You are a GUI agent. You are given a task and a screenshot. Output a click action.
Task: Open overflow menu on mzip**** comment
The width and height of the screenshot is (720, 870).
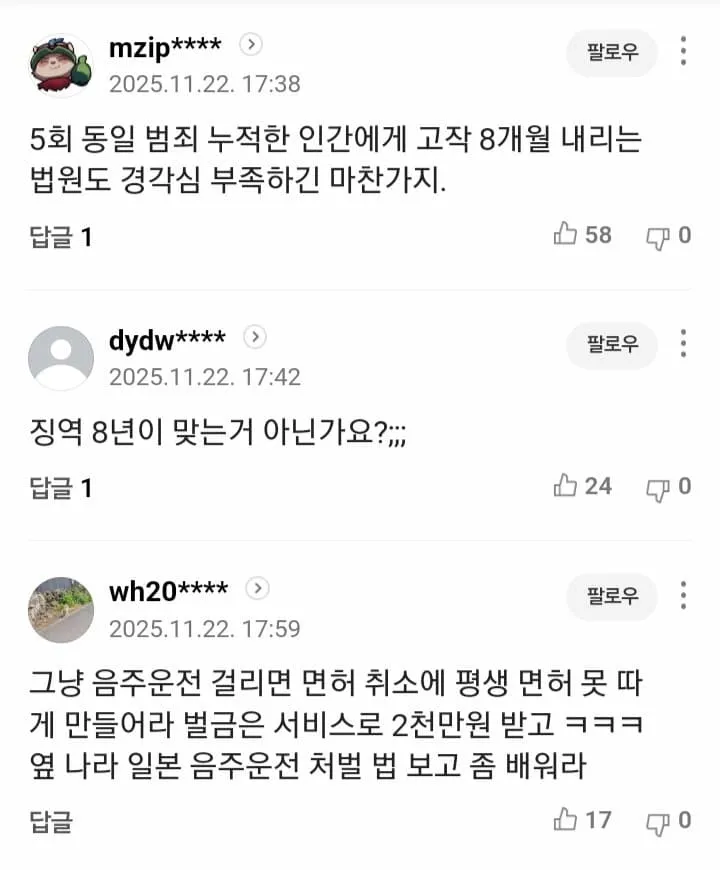pos(683,52)
